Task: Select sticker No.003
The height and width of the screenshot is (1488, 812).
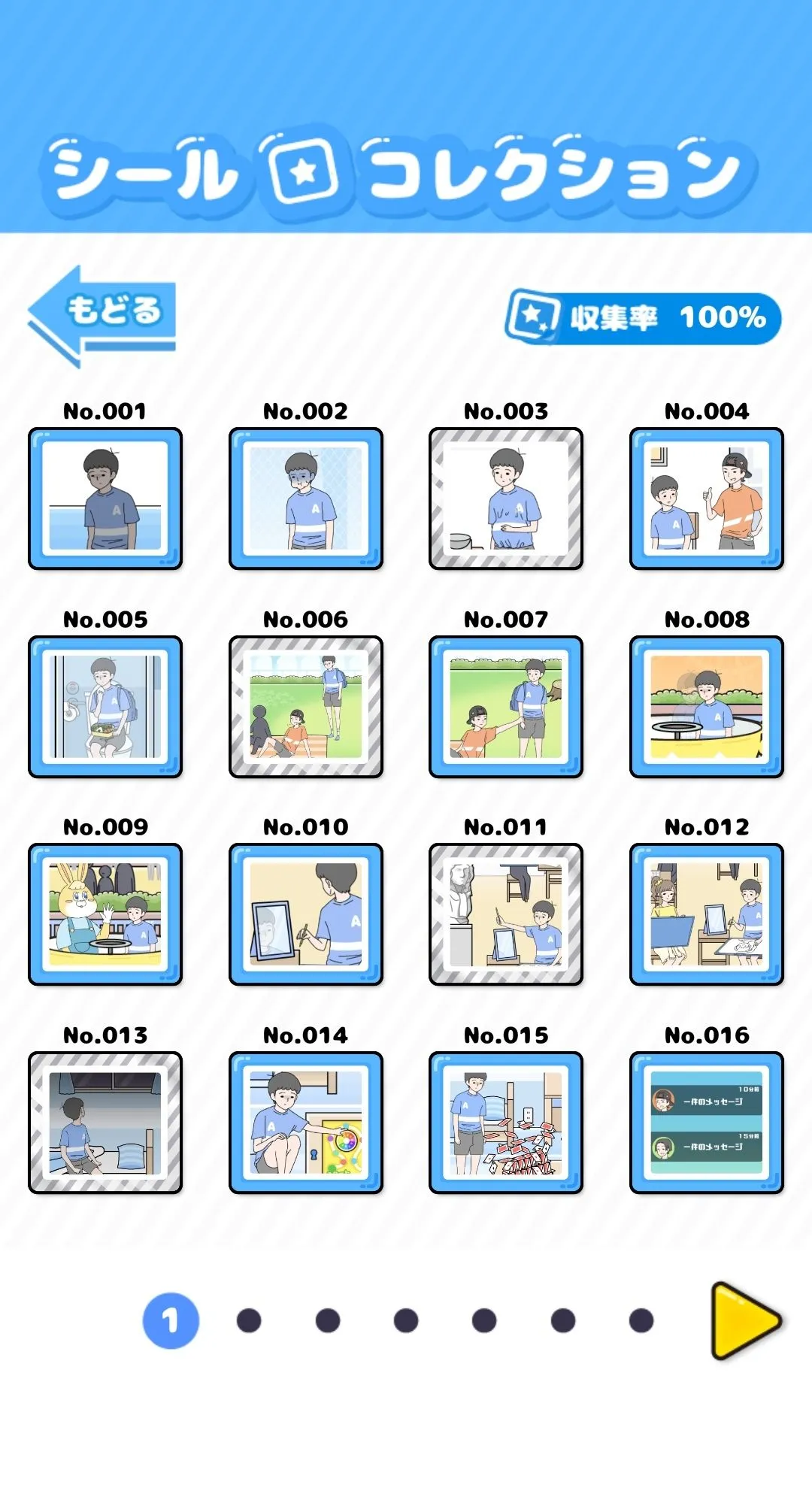Action: tap(506, 499)
